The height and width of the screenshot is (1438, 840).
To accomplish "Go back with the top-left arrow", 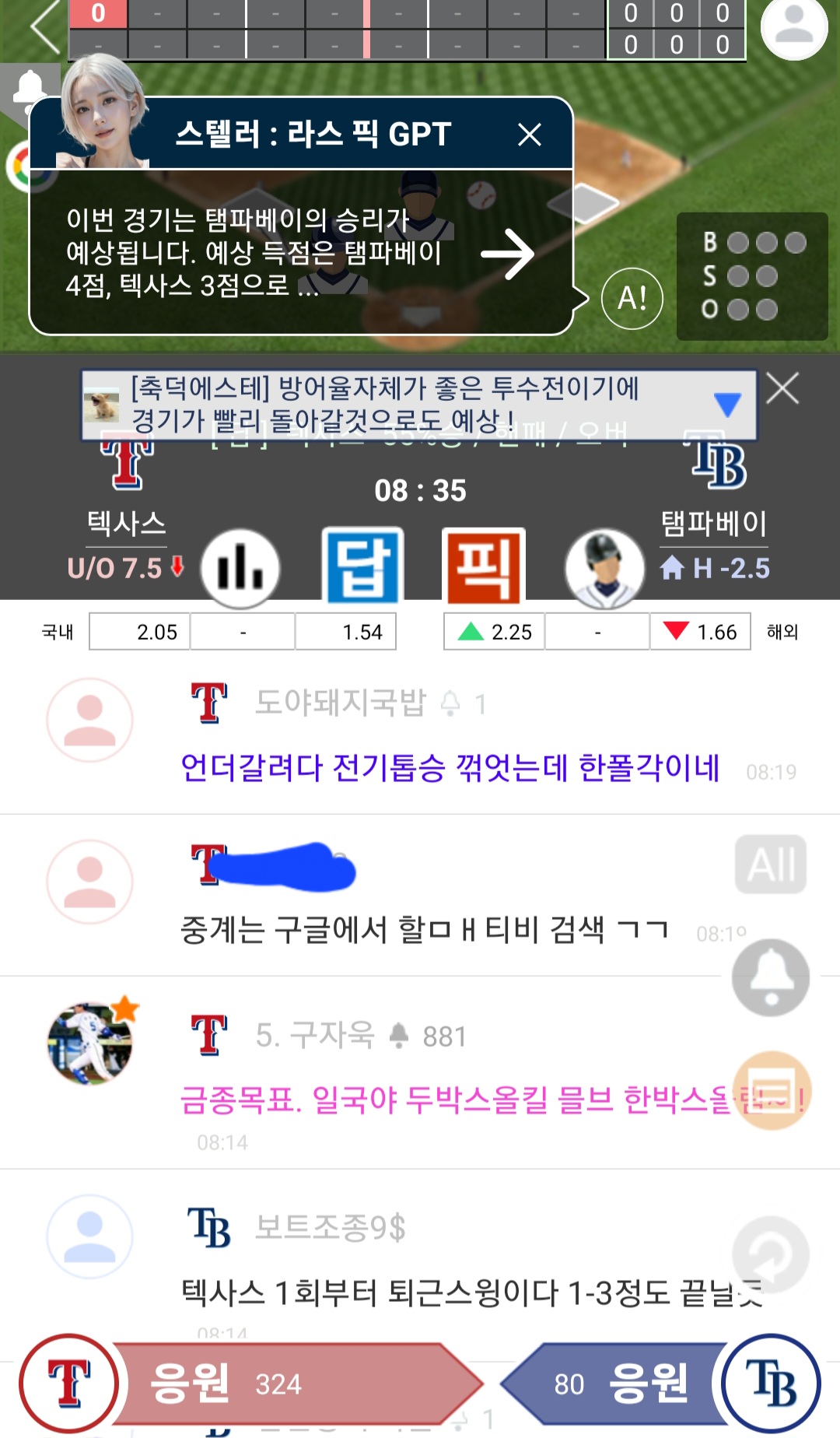I will (x=45, y=28).
